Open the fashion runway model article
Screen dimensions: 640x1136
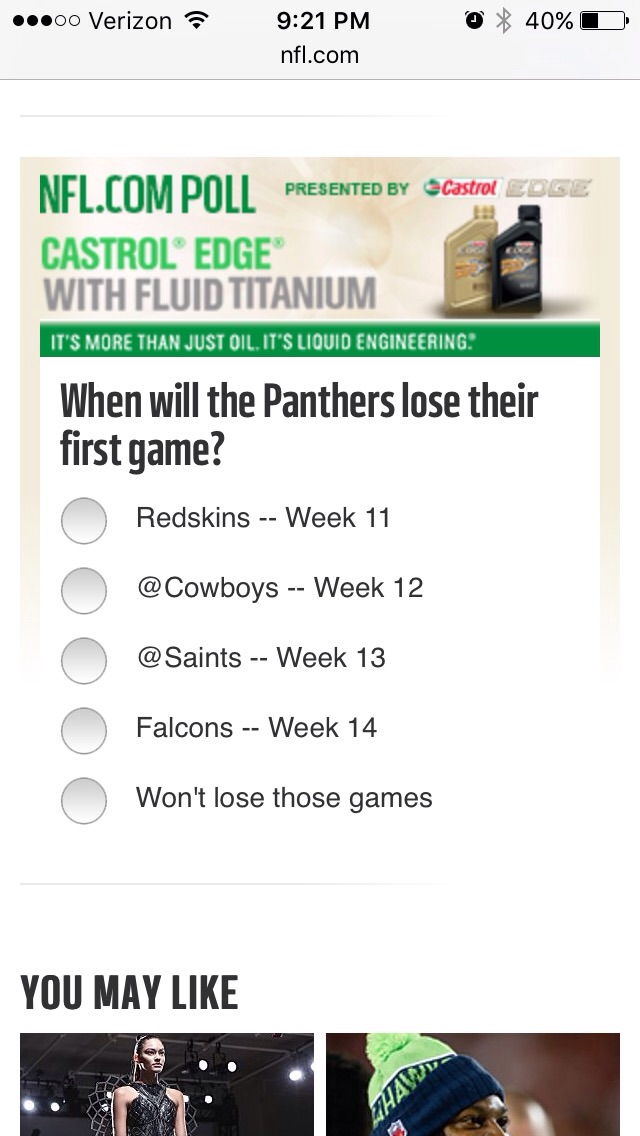point(167,1084)
